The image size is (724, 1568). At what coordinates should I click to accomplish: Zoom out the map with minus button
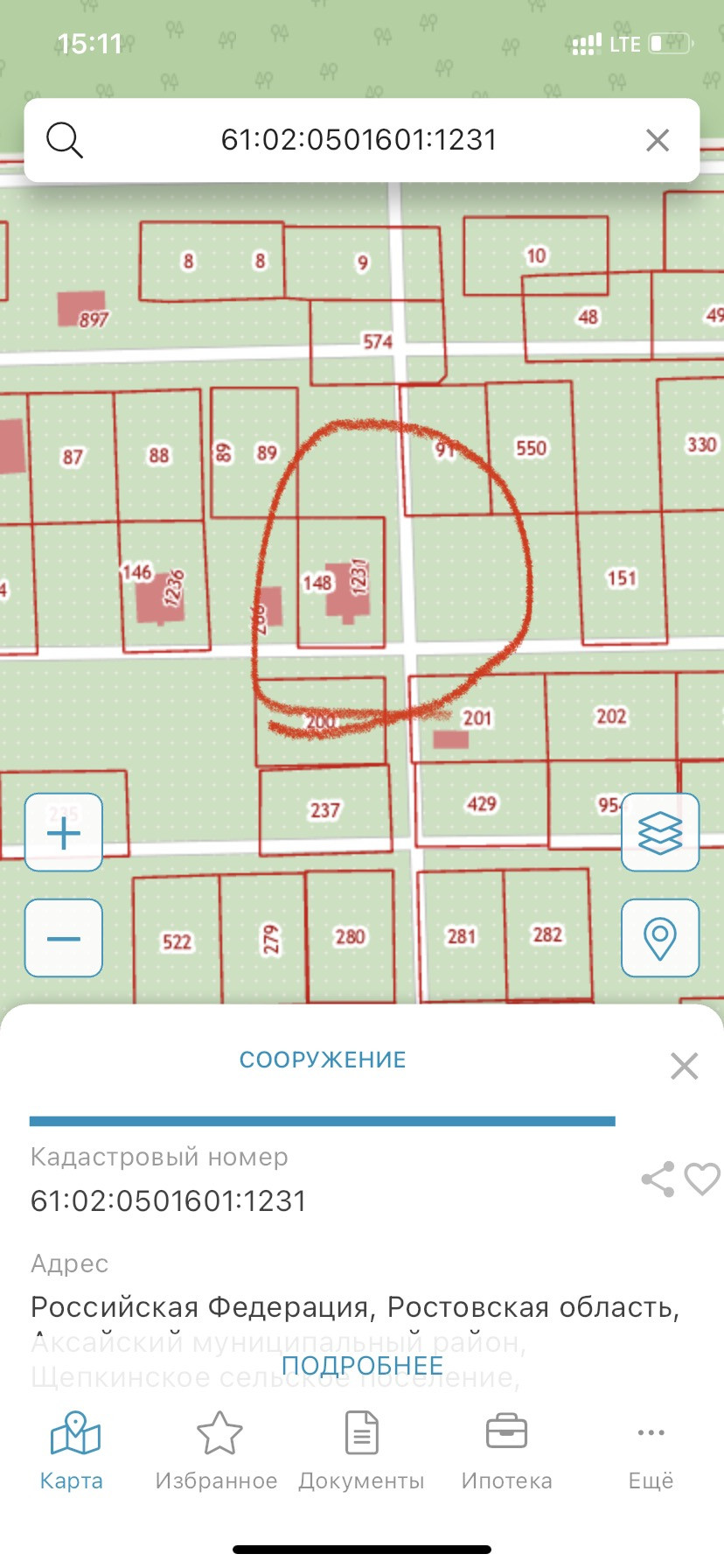64,938
